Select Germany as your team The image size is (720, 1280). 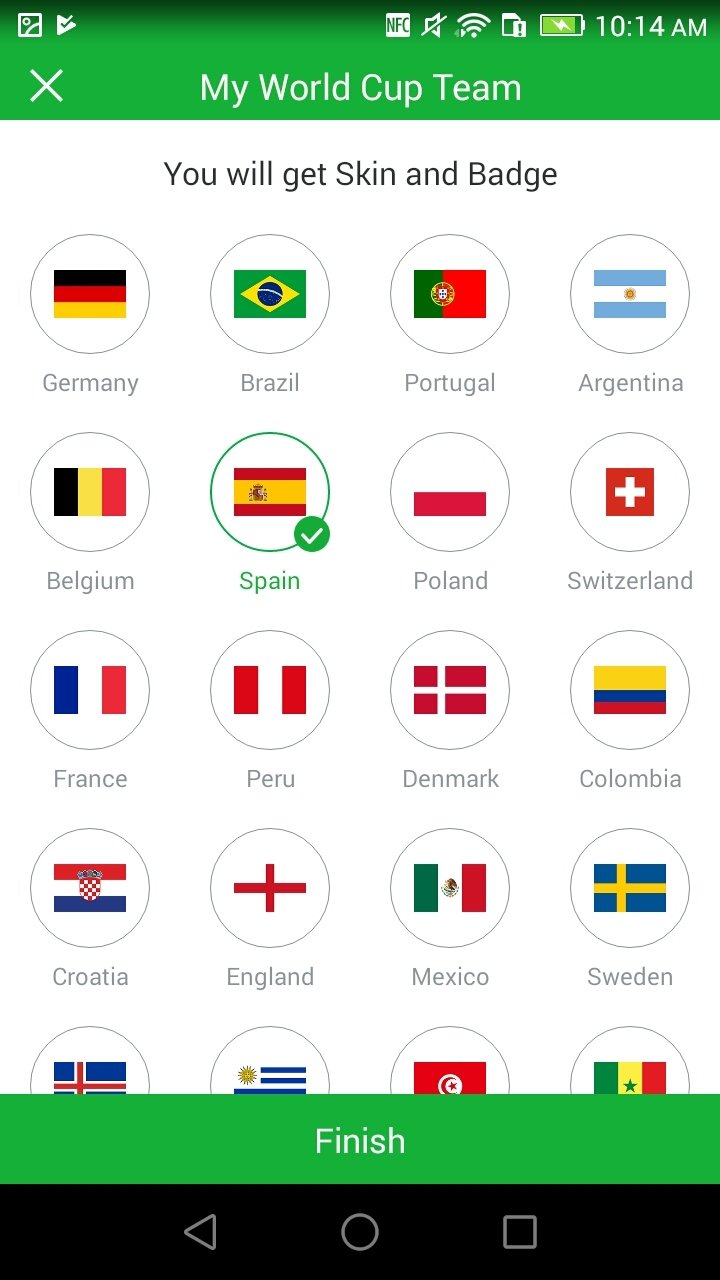click(x=90, y=294)
